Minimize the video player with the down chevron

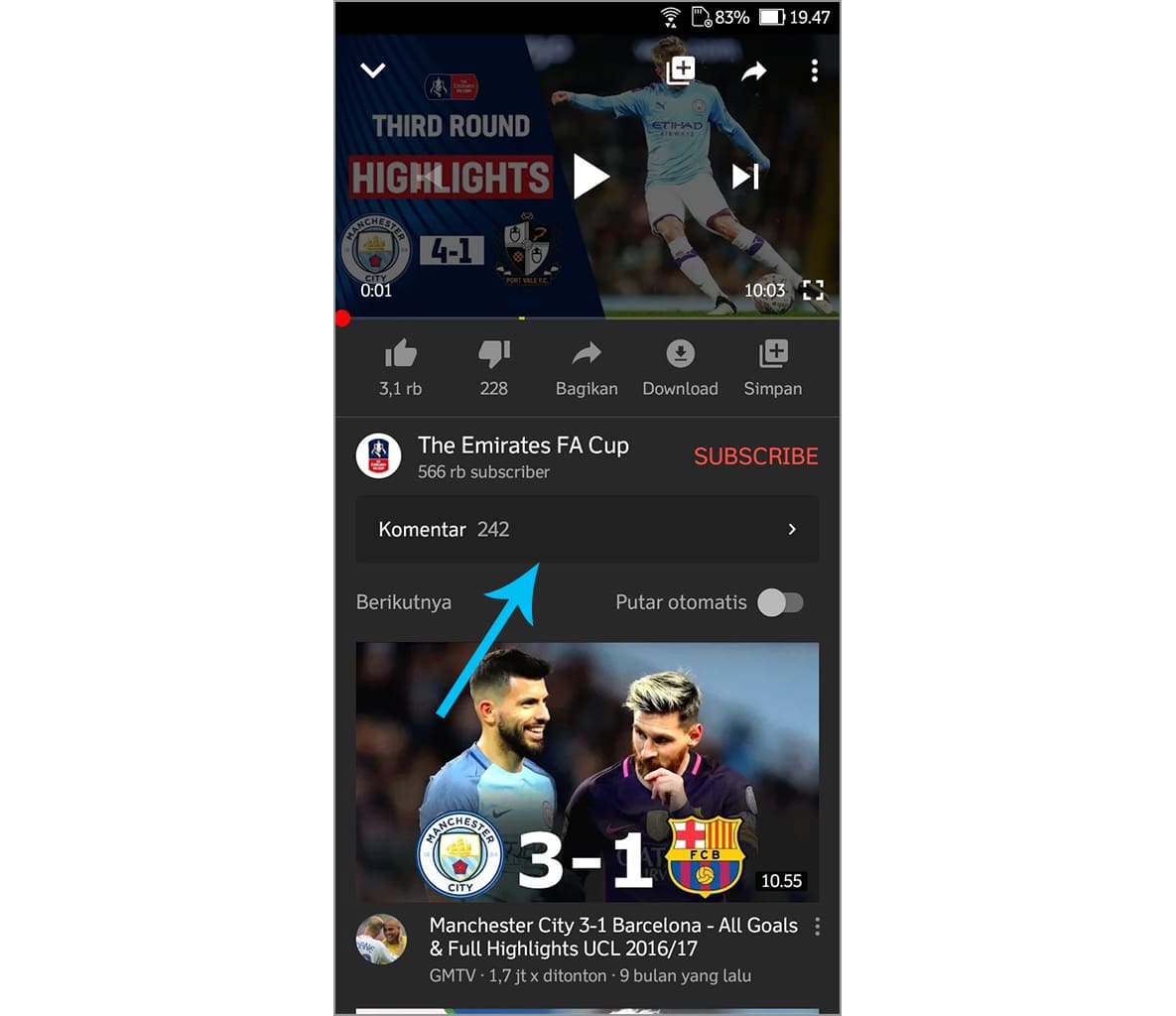[373, 70]
